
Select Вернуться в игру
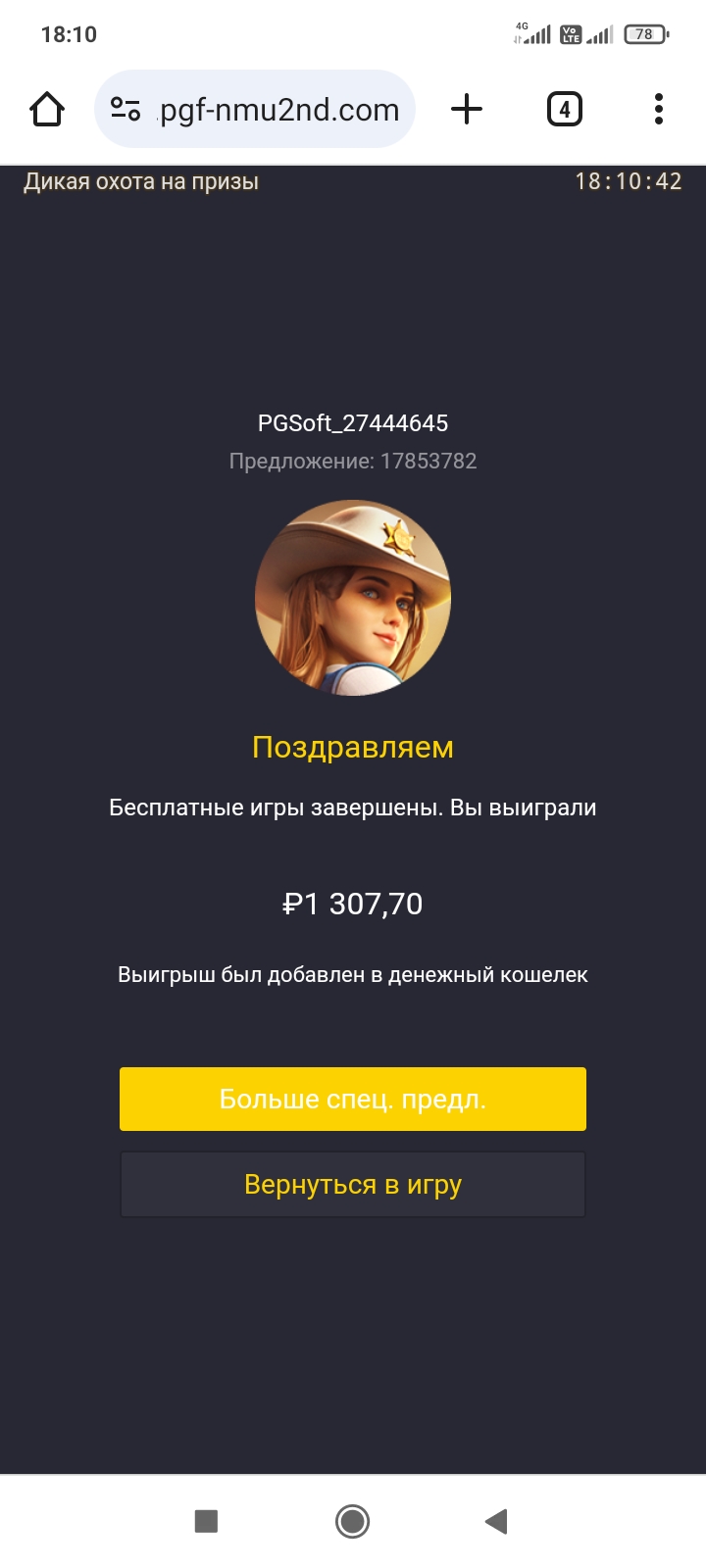pos(353,1185)
